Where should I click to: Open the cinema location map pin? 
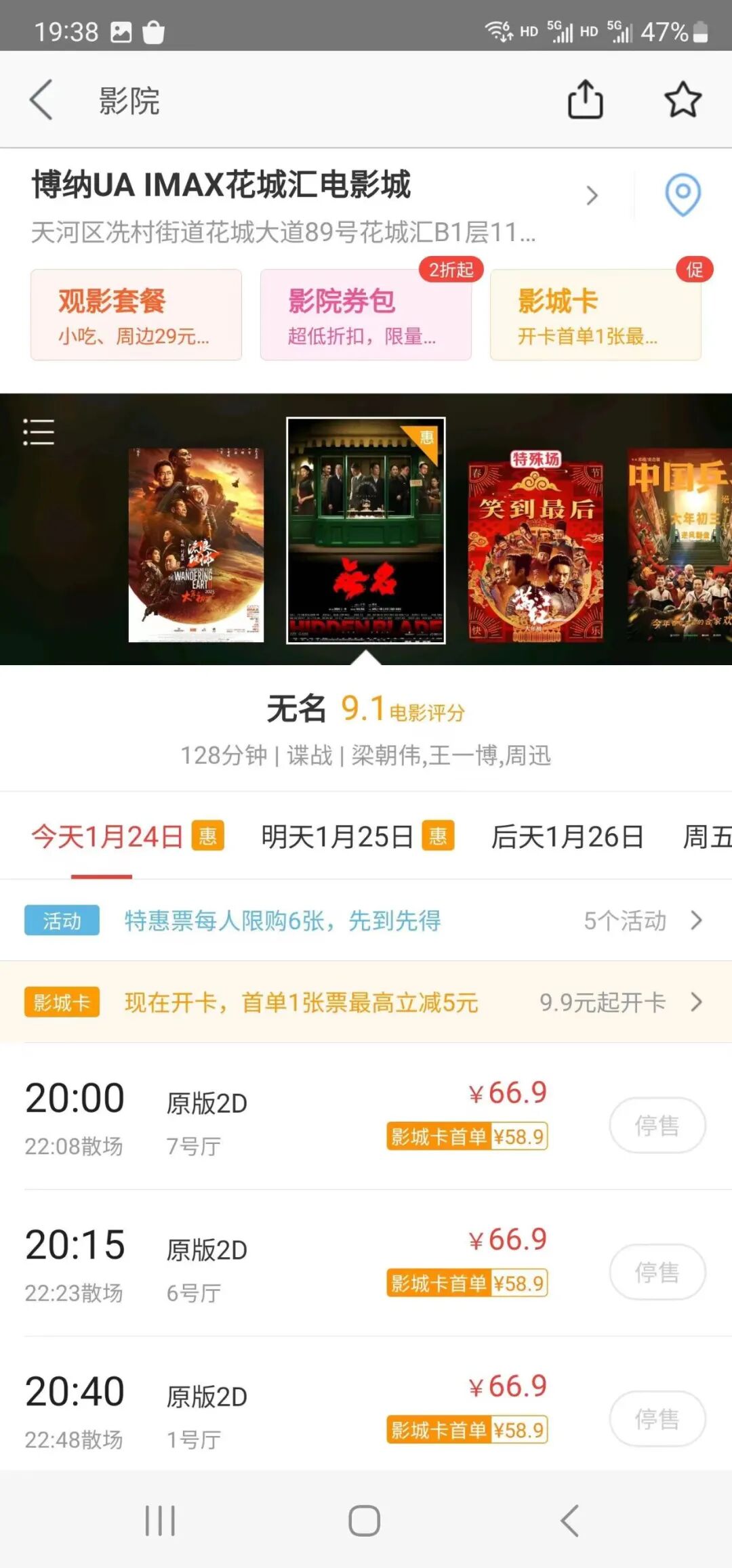click(683, 195)
